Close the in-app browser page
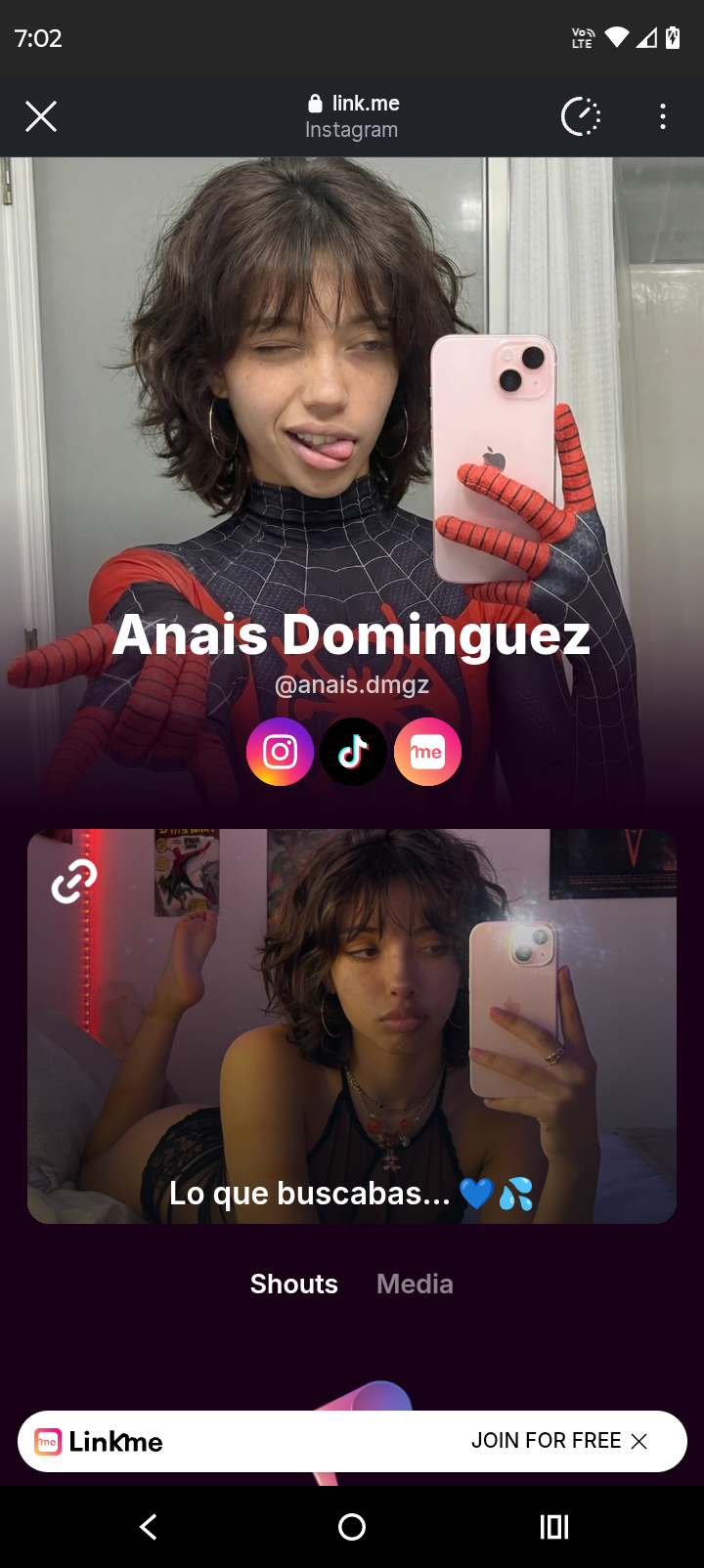Image resolution: width=704 pixels, height=1568 pixels. point(41,116)
